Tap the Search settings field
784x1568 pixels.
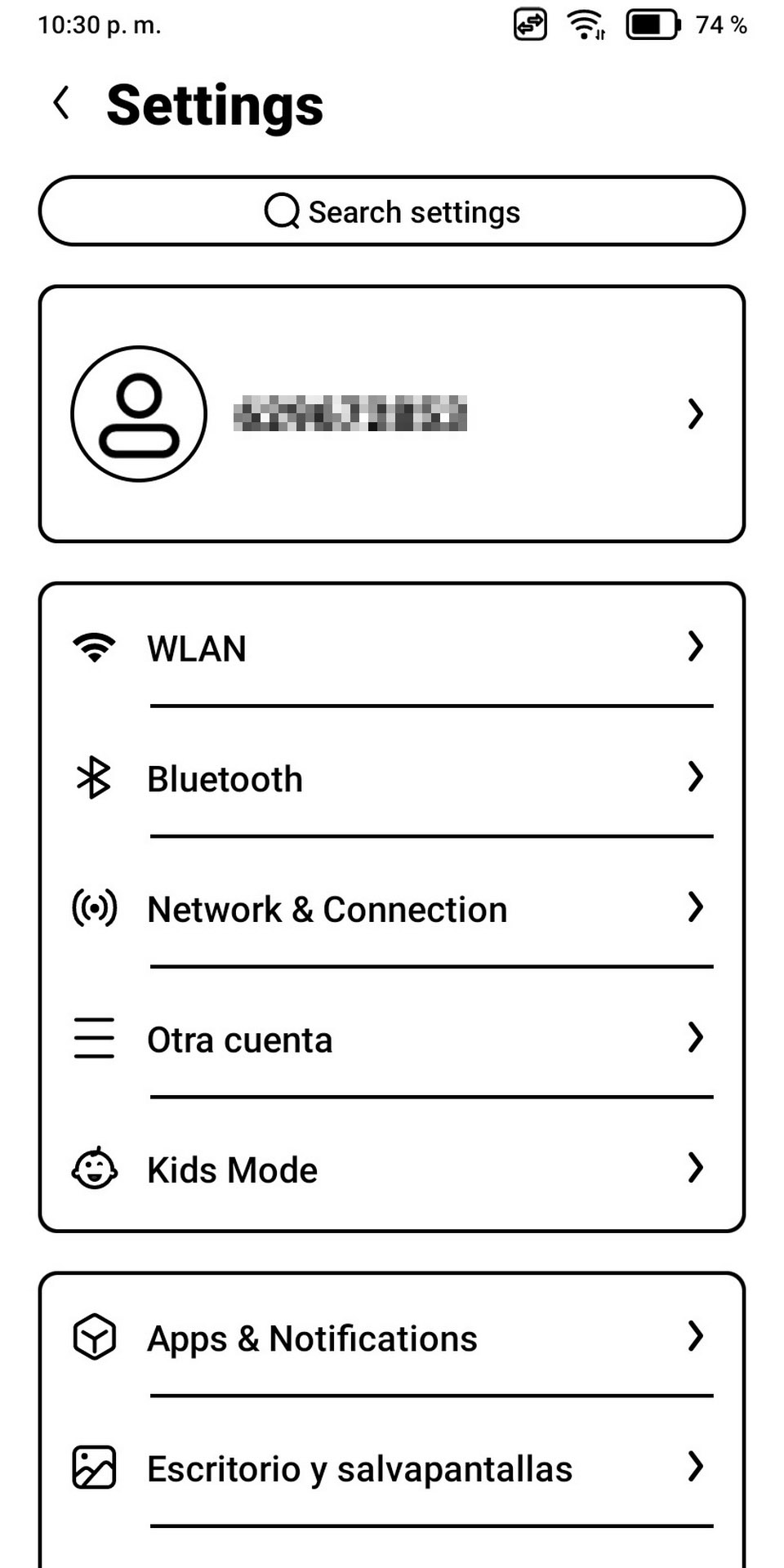click(x=392, y=212)
